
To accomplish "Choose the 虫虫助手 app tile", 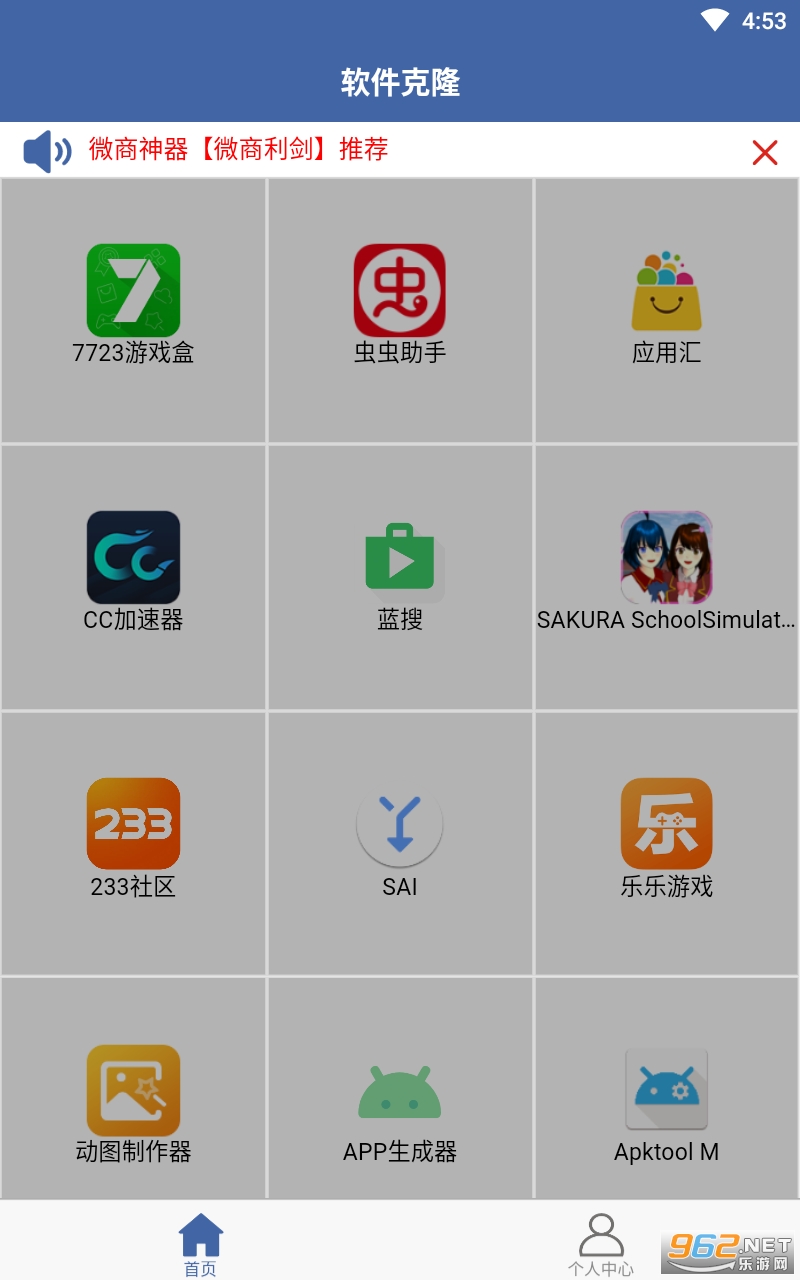I will (x=400, y=310).
